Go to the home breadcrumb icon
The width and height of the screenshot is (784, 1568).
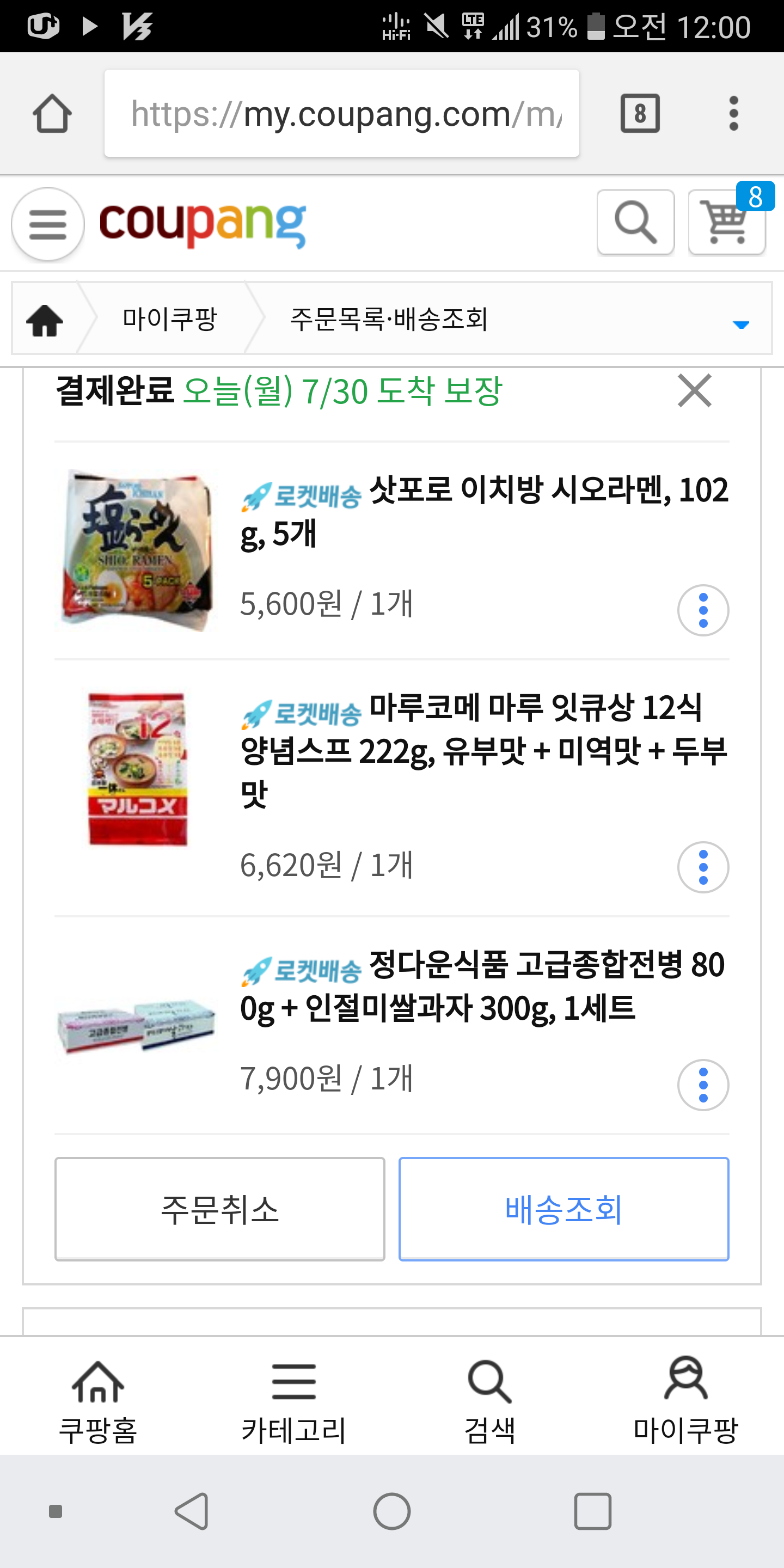tap(45, 318)
